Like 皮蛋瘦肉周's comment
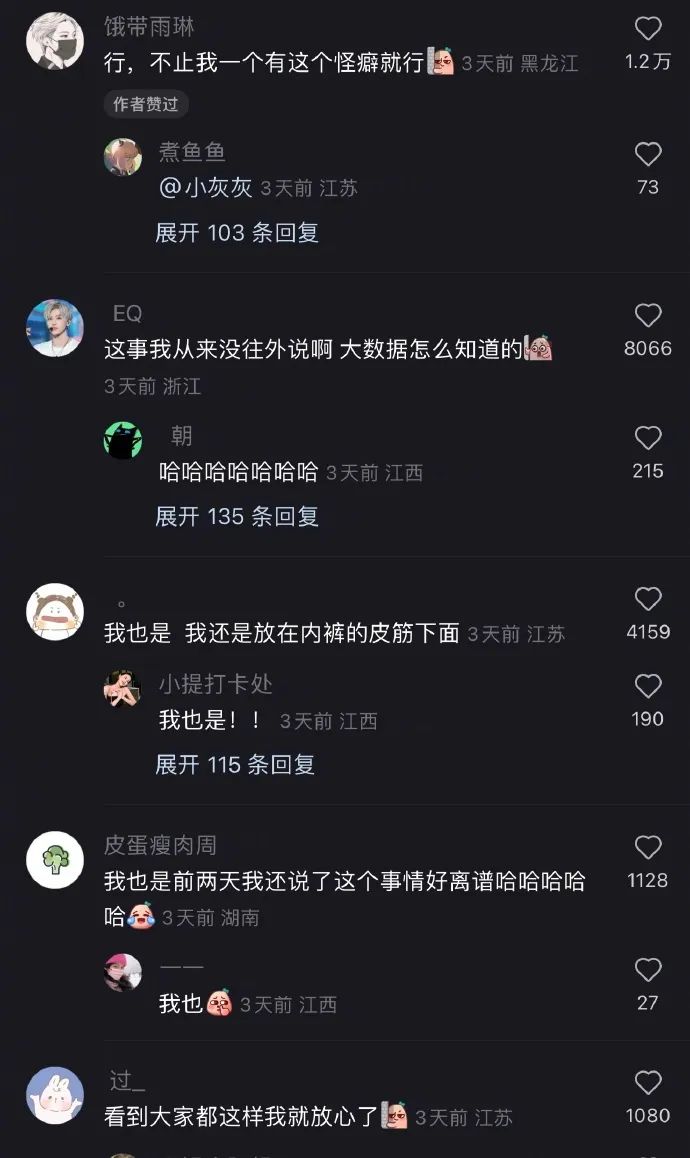690x1158 pixels. tap(648, 848)
